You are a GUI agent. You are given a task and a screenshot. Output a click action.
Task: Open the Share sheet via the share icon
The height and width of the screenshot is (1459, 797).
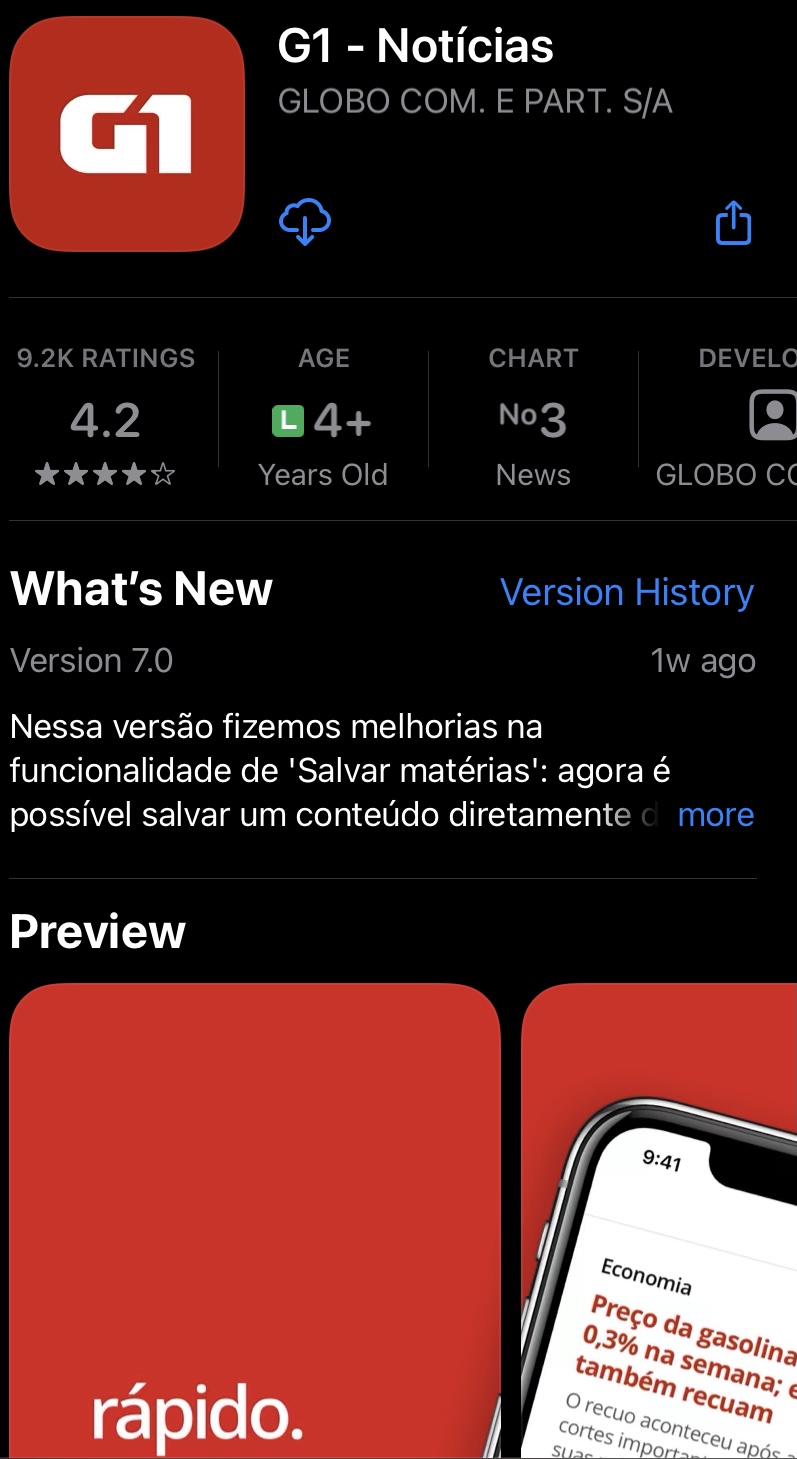tap(733, 223)
